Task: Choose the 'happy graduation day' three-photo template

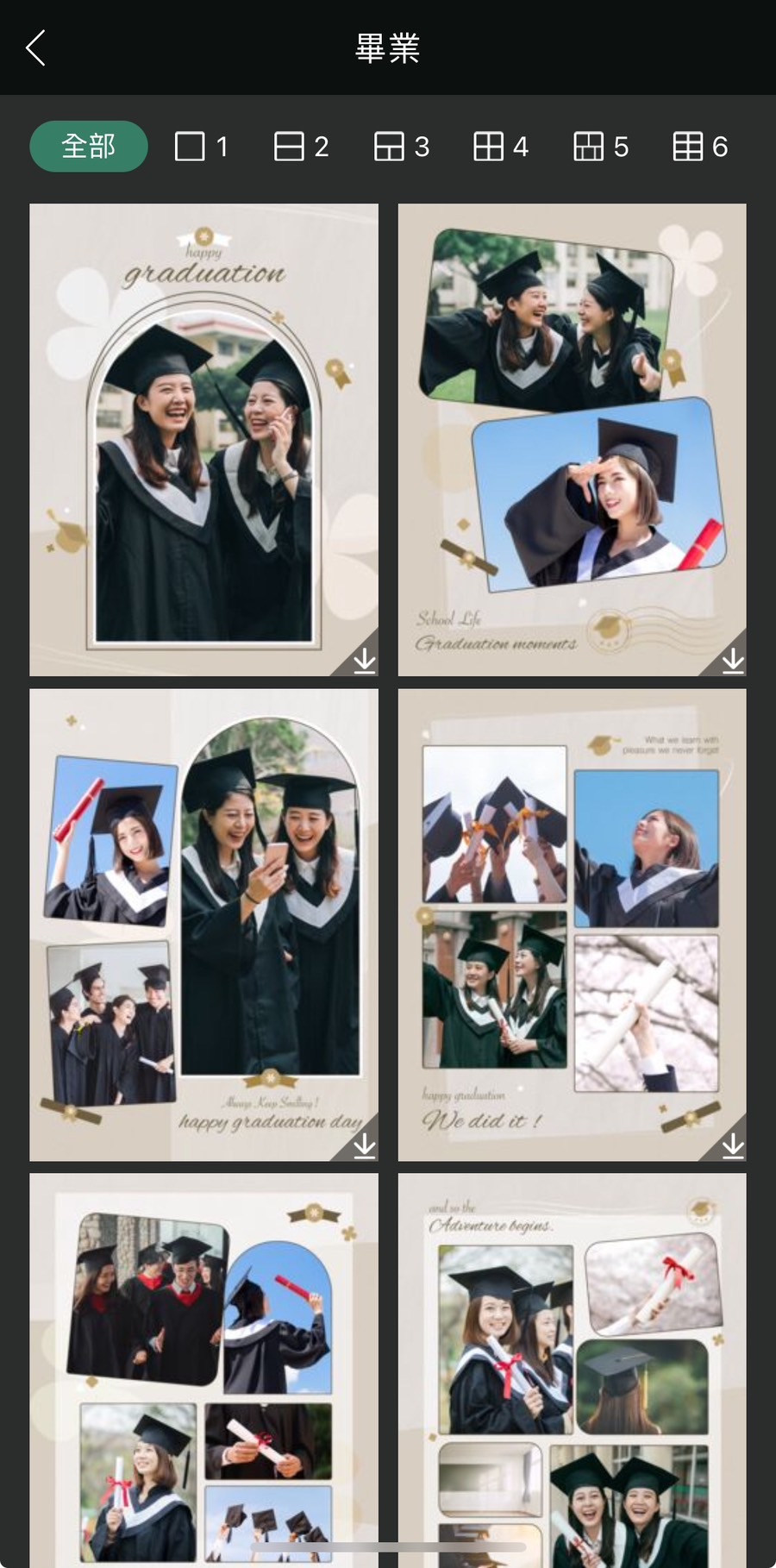Action: point(203,925)
